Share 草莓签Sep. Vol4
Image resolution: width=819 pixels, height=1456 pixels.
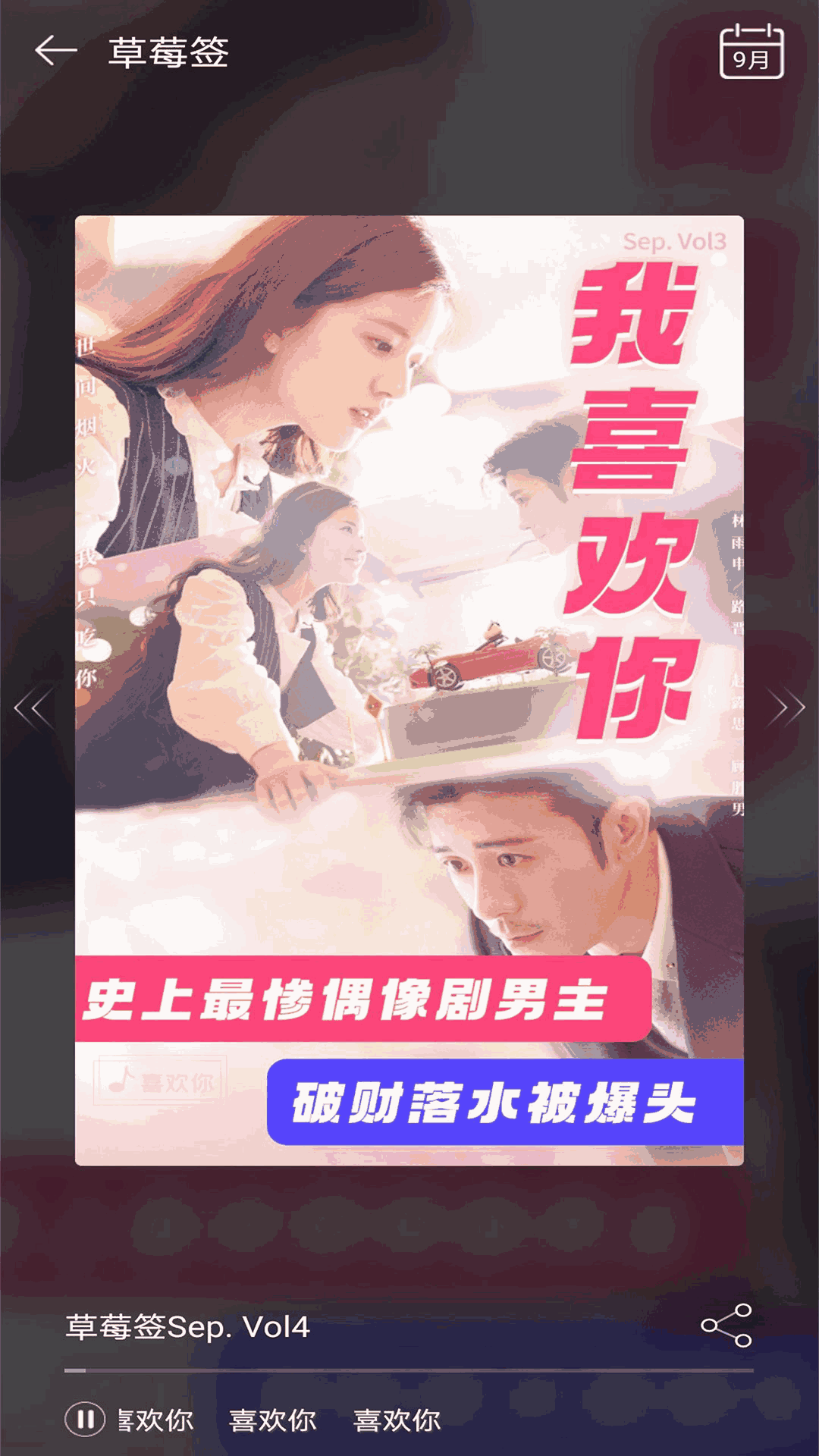(726, 1326)
